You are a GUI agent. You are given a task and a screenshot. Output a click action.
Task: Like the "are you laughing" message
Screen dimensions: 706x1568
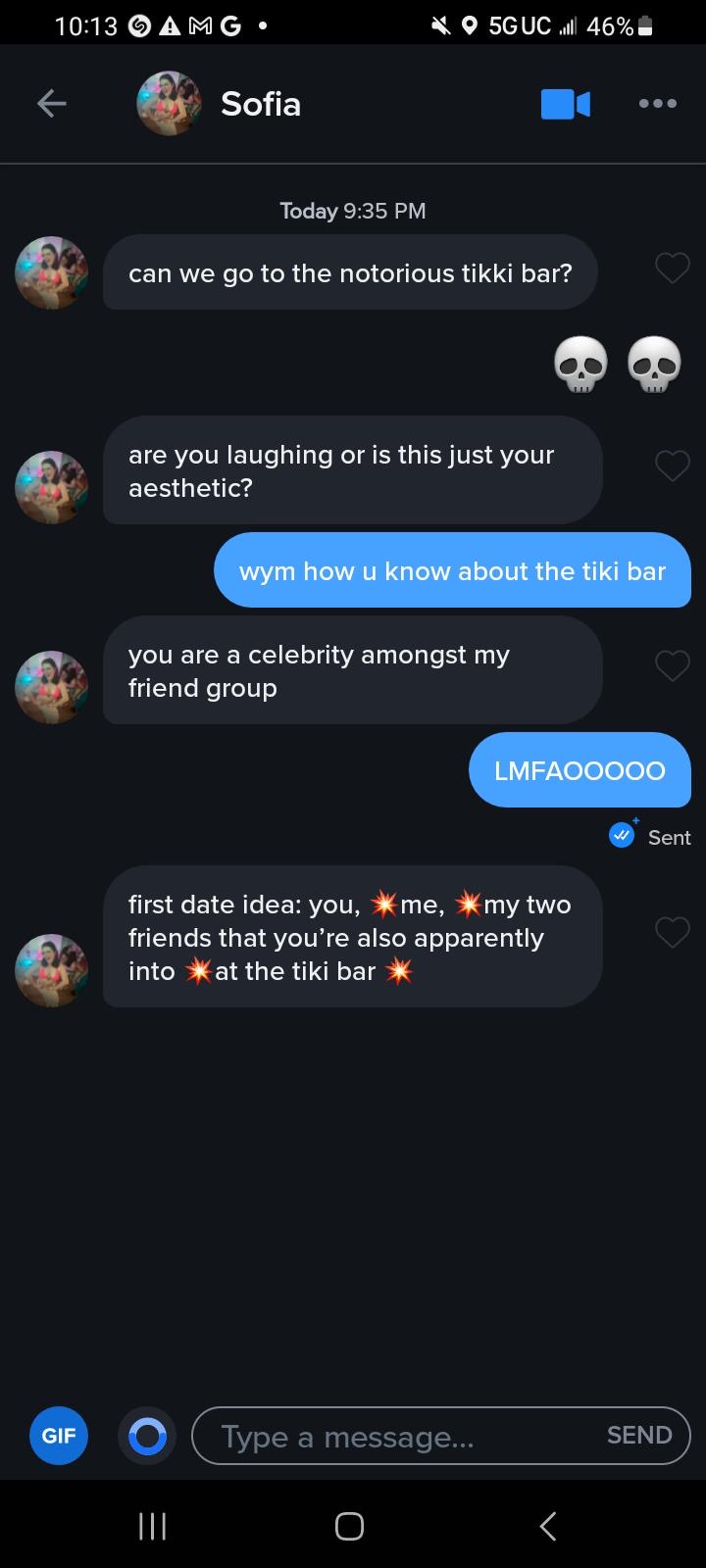[x=672, y=465]
